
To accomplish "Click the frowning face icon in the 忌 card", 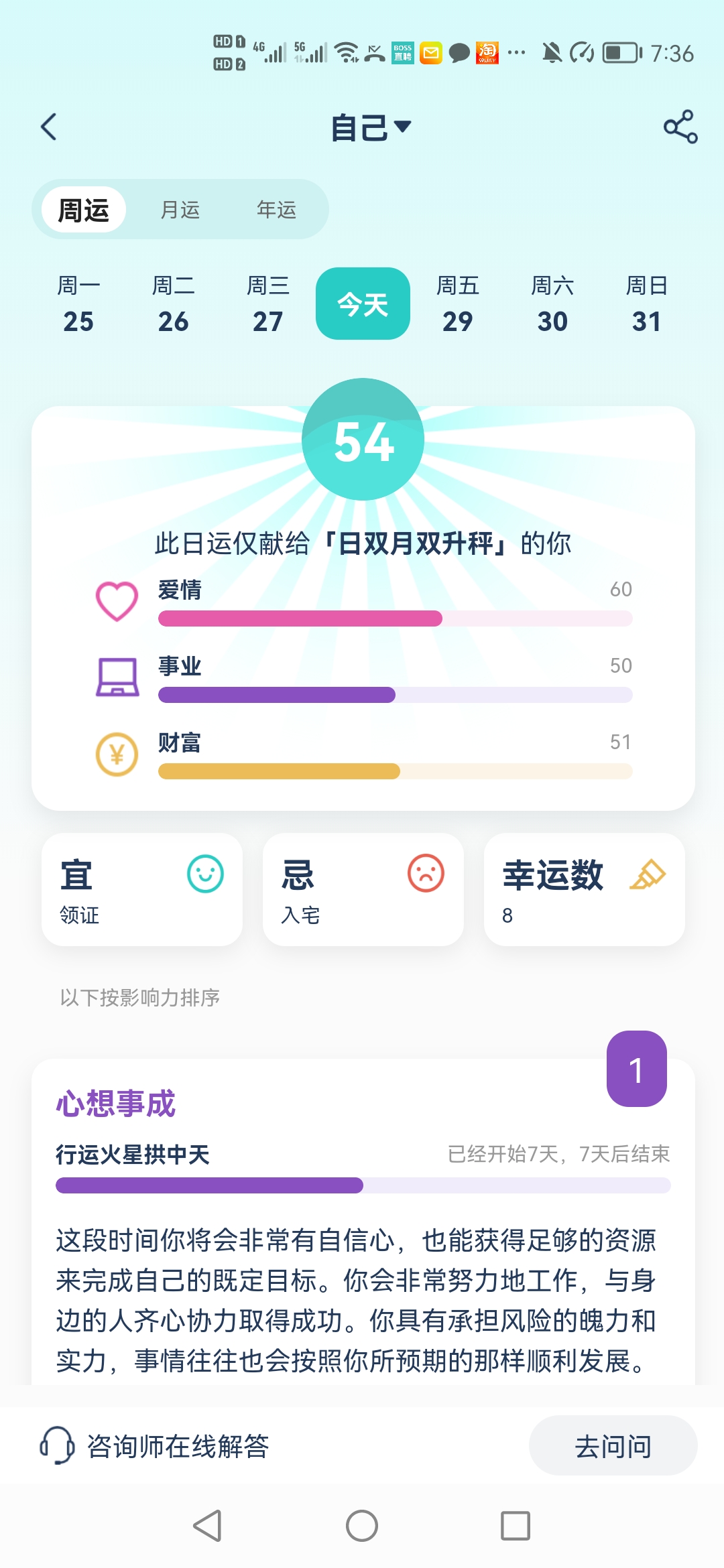I will tap(424, 873).
